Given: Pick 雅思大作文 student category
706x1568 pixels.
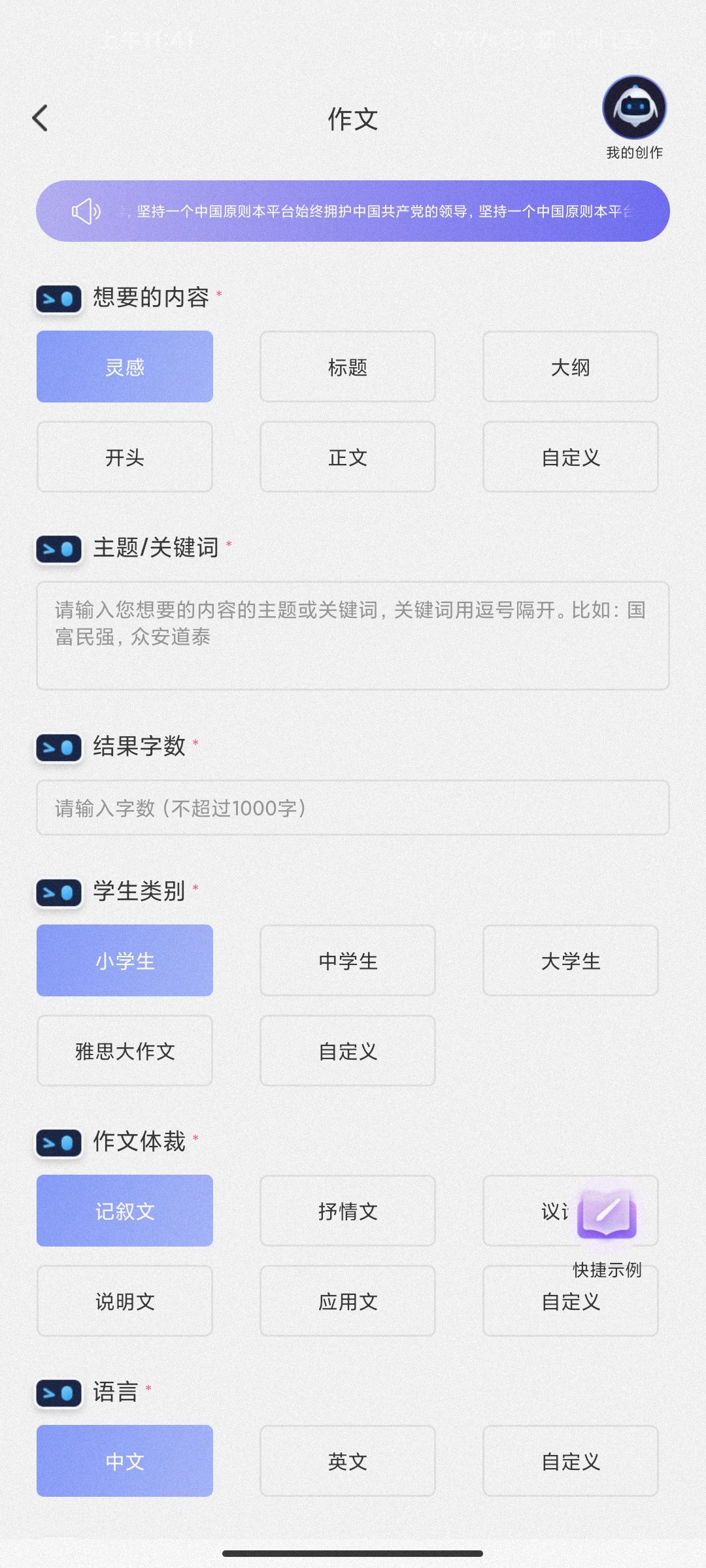Looking at the screenshot, I should pos(124,1051).
